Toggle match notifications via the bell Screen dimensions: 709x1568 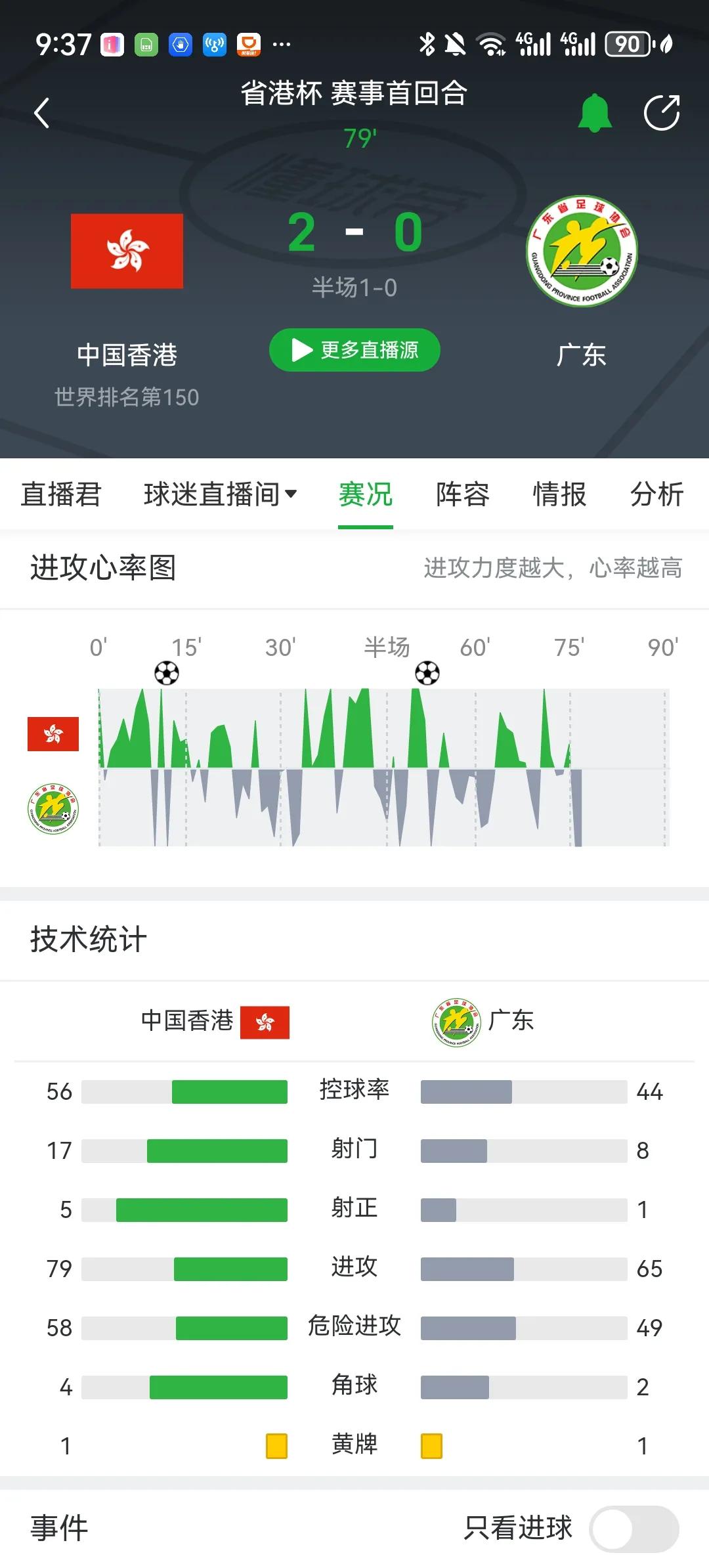click(x=596, y=112)
